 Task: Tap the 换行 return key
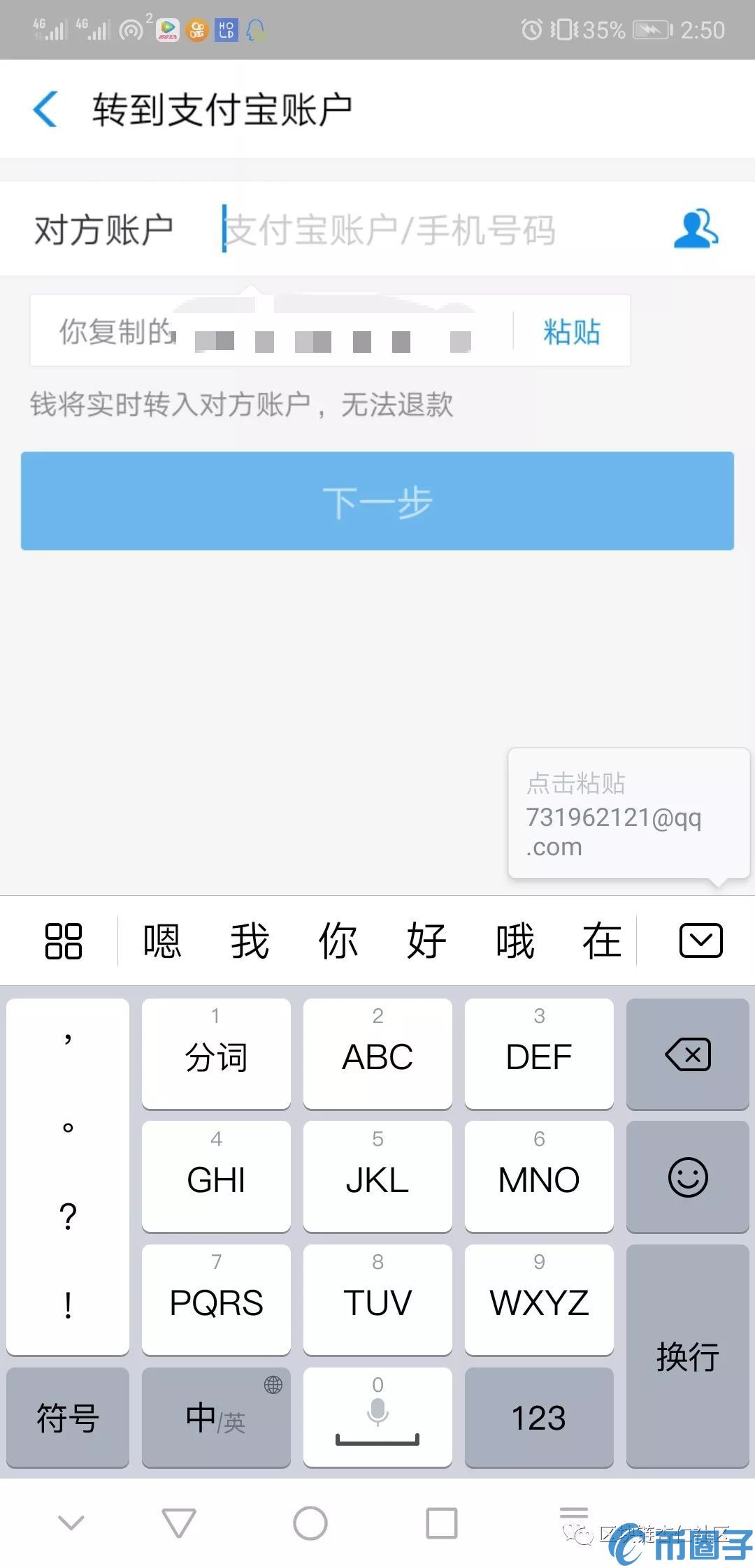[x=688, y=1356]
